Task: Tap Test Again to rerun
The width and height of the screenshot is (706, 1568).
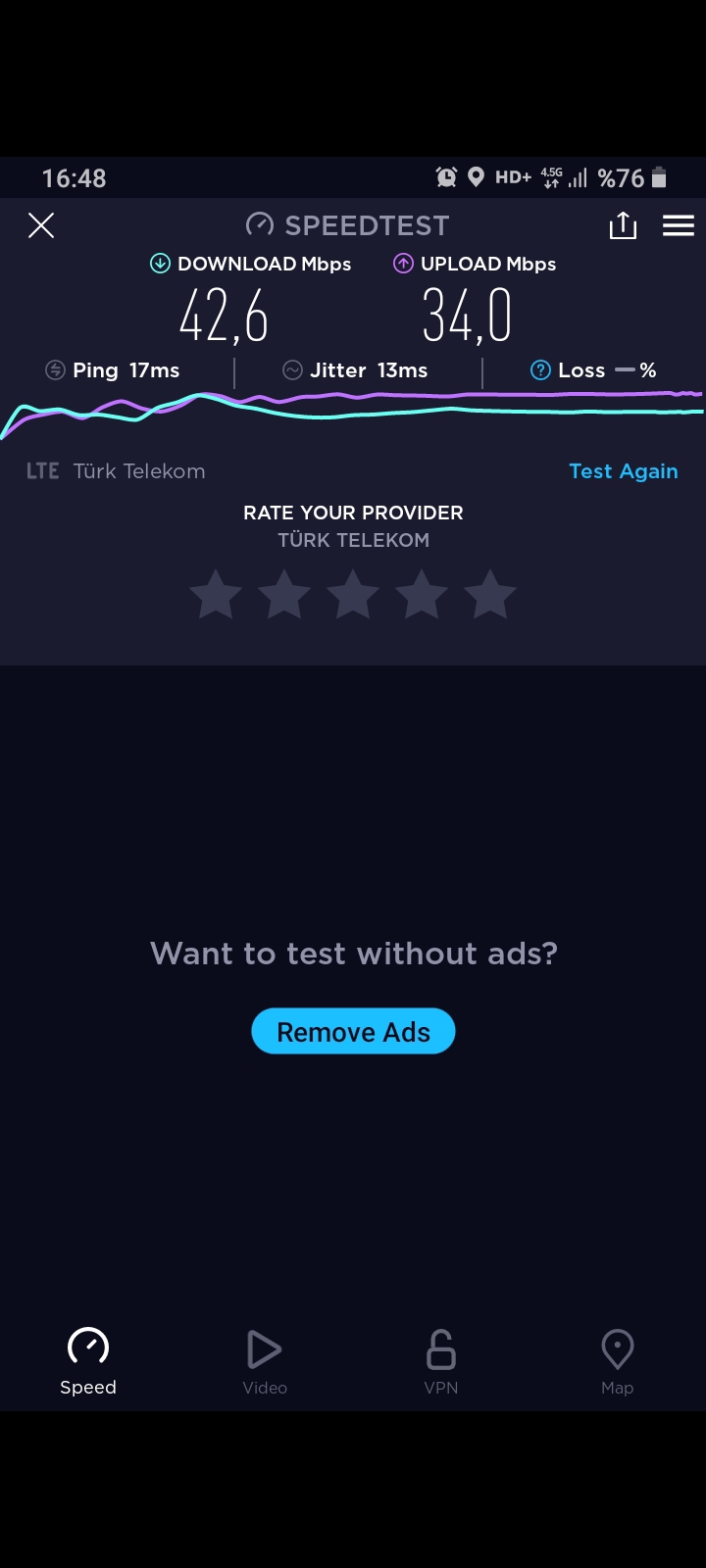Action: pos(624,471)
